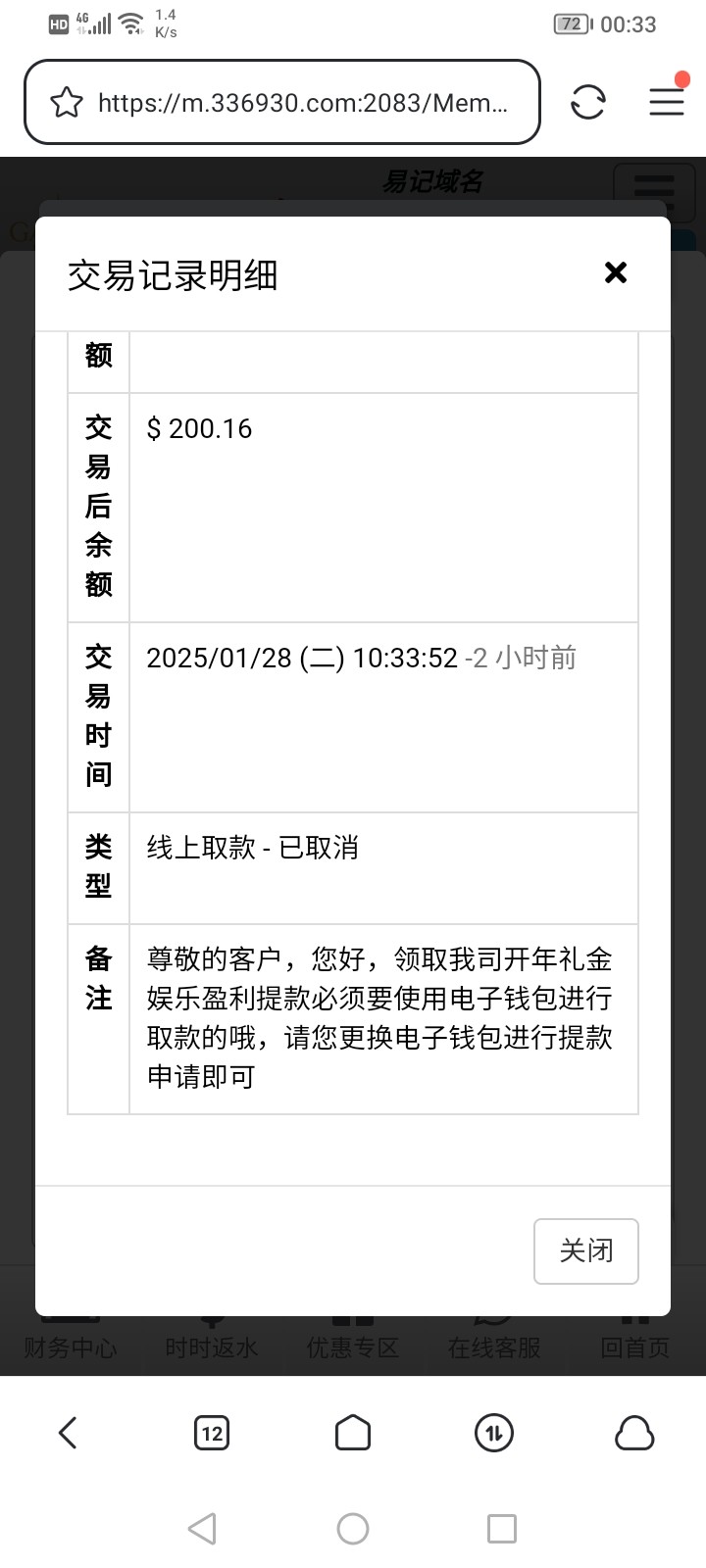Open the browser hamburger menu
Viewport: 706px width, 1568px height.
coord(667,101)
